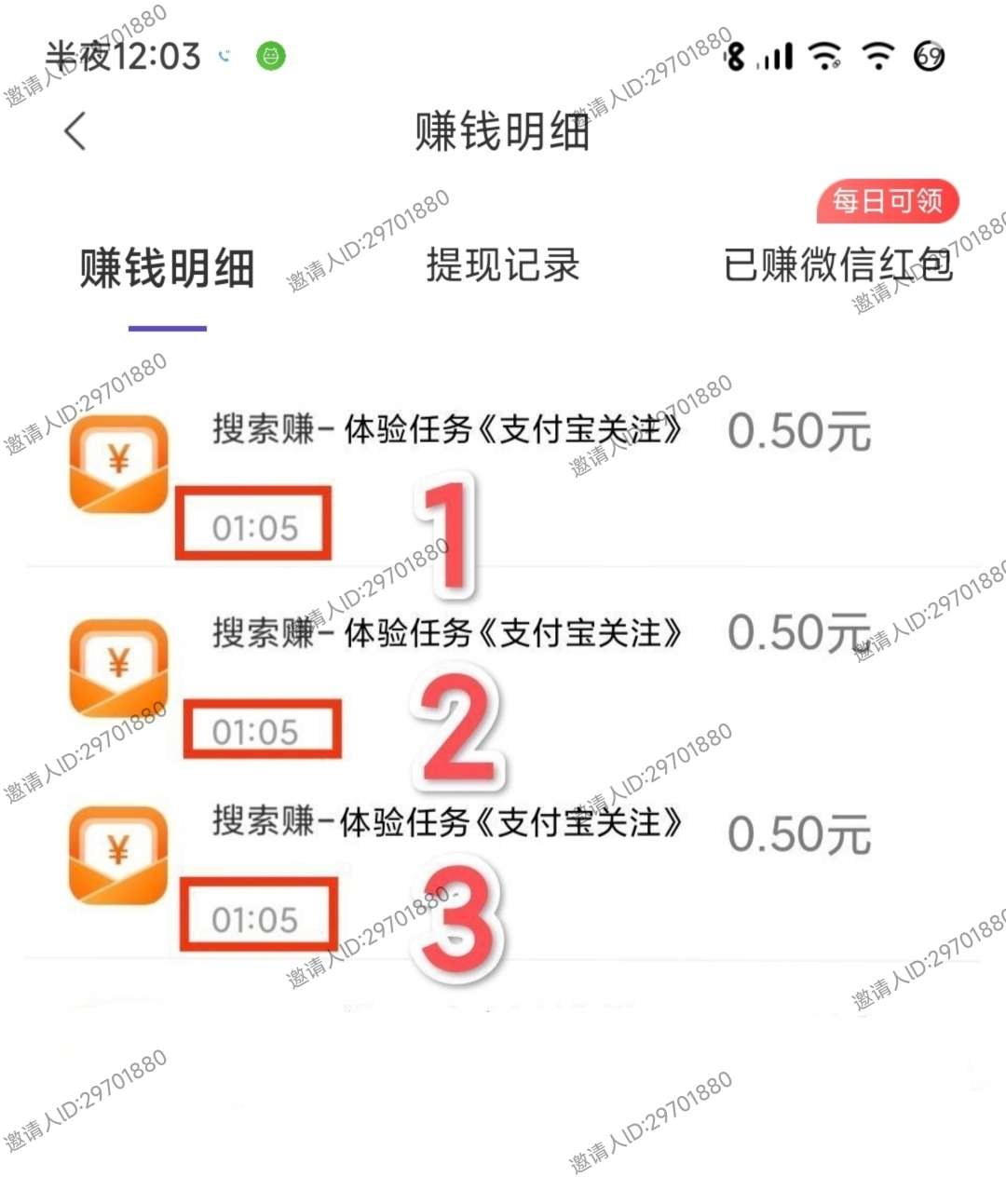The image size is (1006, 1204).
Task: Go back from the 赚钱明细 page
Action: 76,131
